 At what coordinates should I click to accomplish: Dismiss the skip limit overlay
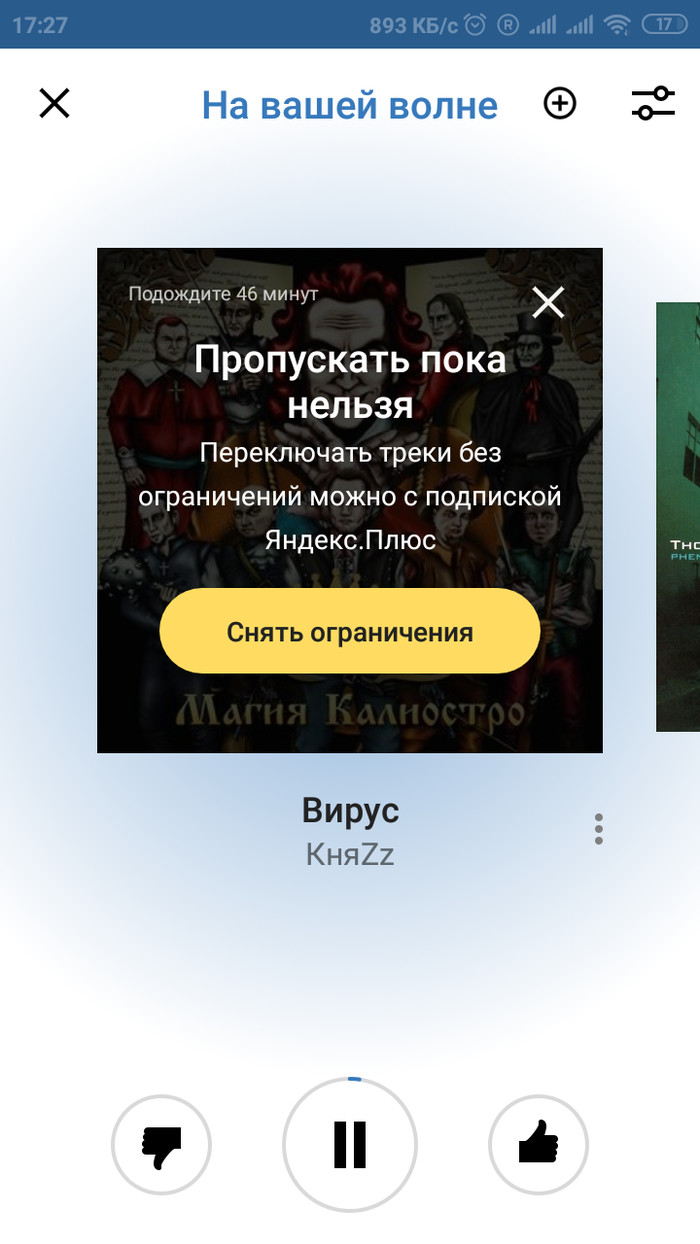tap(548, 302)
